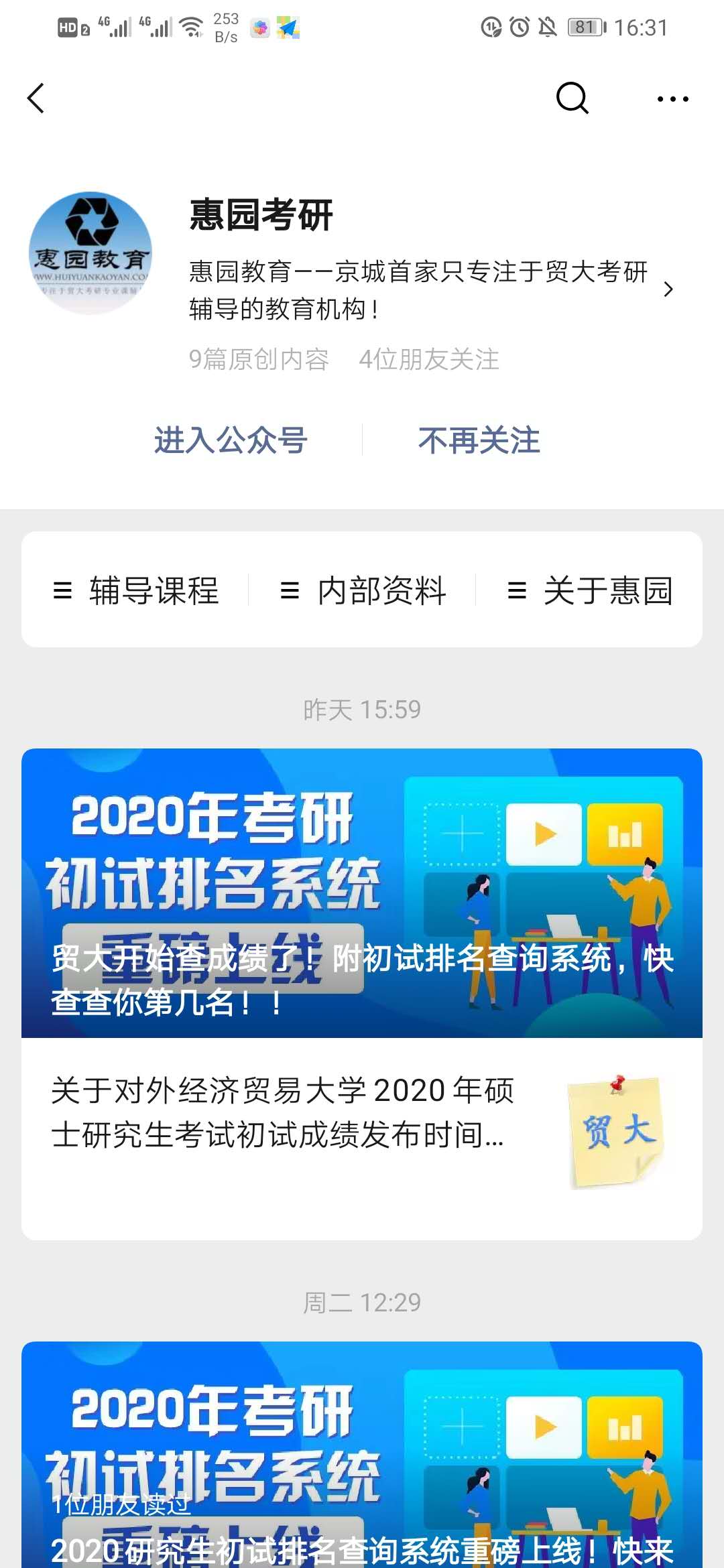Go back using the top-left arrow

point(36,99)
